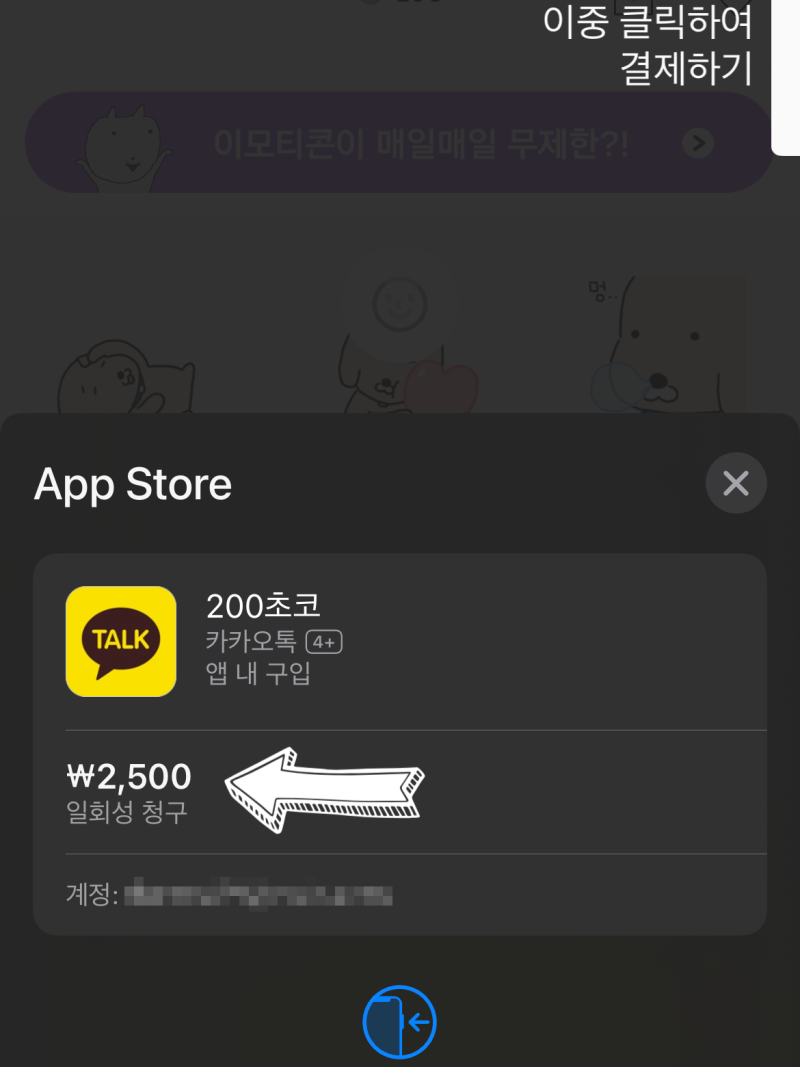
Task: Close the App Store purchase sheet
Action: point(735,484)
